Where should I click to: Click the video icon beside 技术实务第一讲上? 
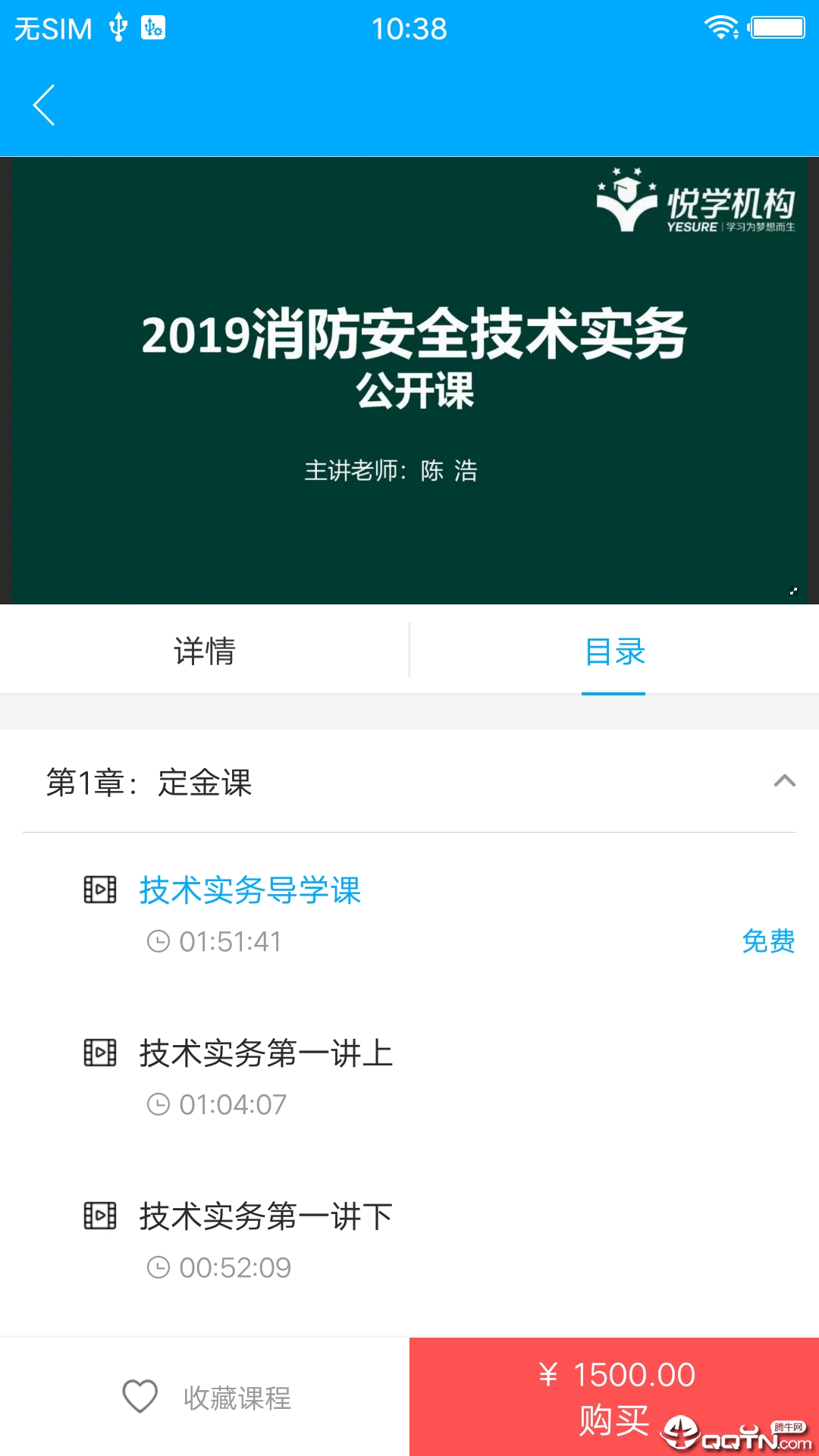point(99,1052)
